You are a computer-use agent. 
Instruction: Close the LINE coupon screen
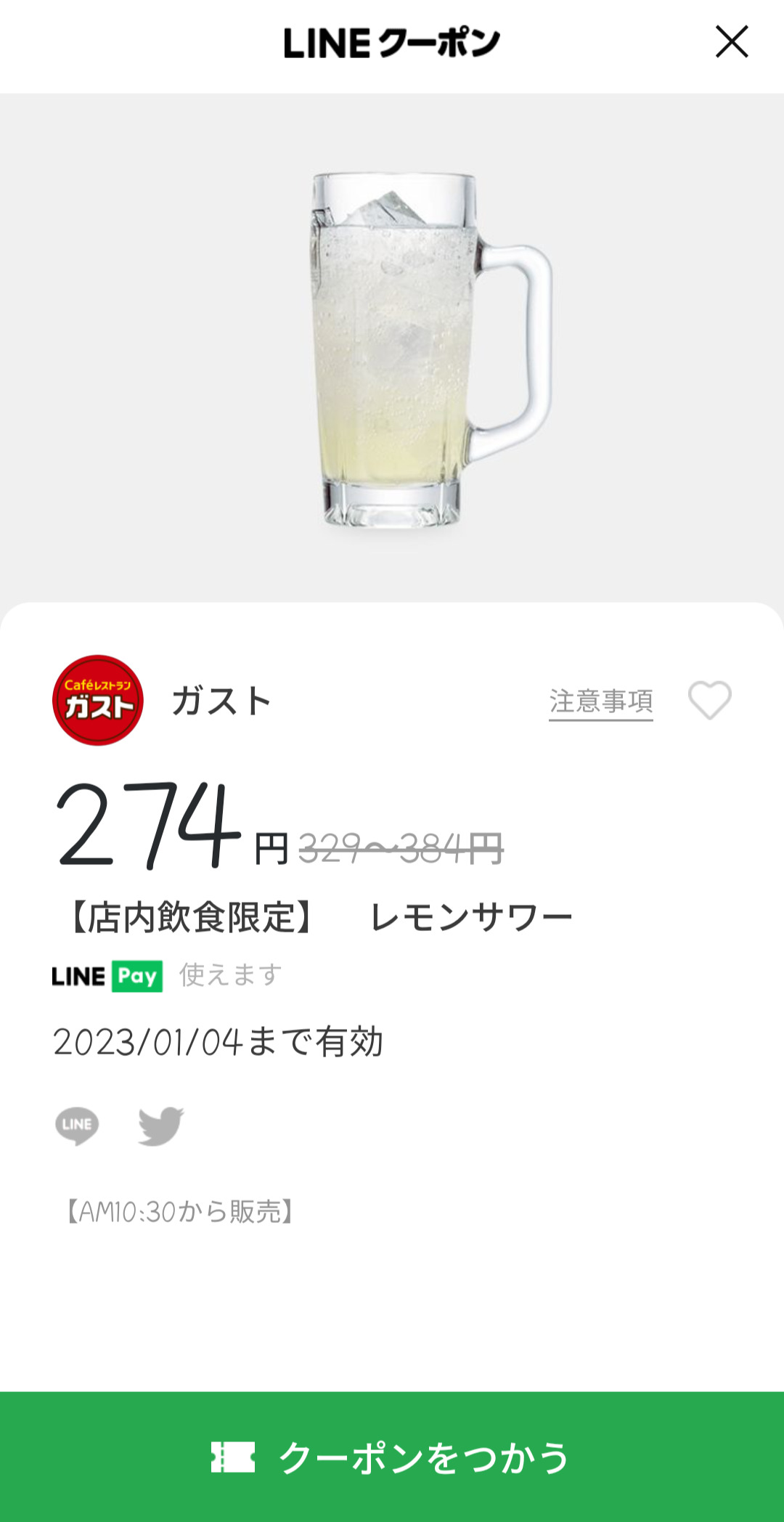pos(732,42)
